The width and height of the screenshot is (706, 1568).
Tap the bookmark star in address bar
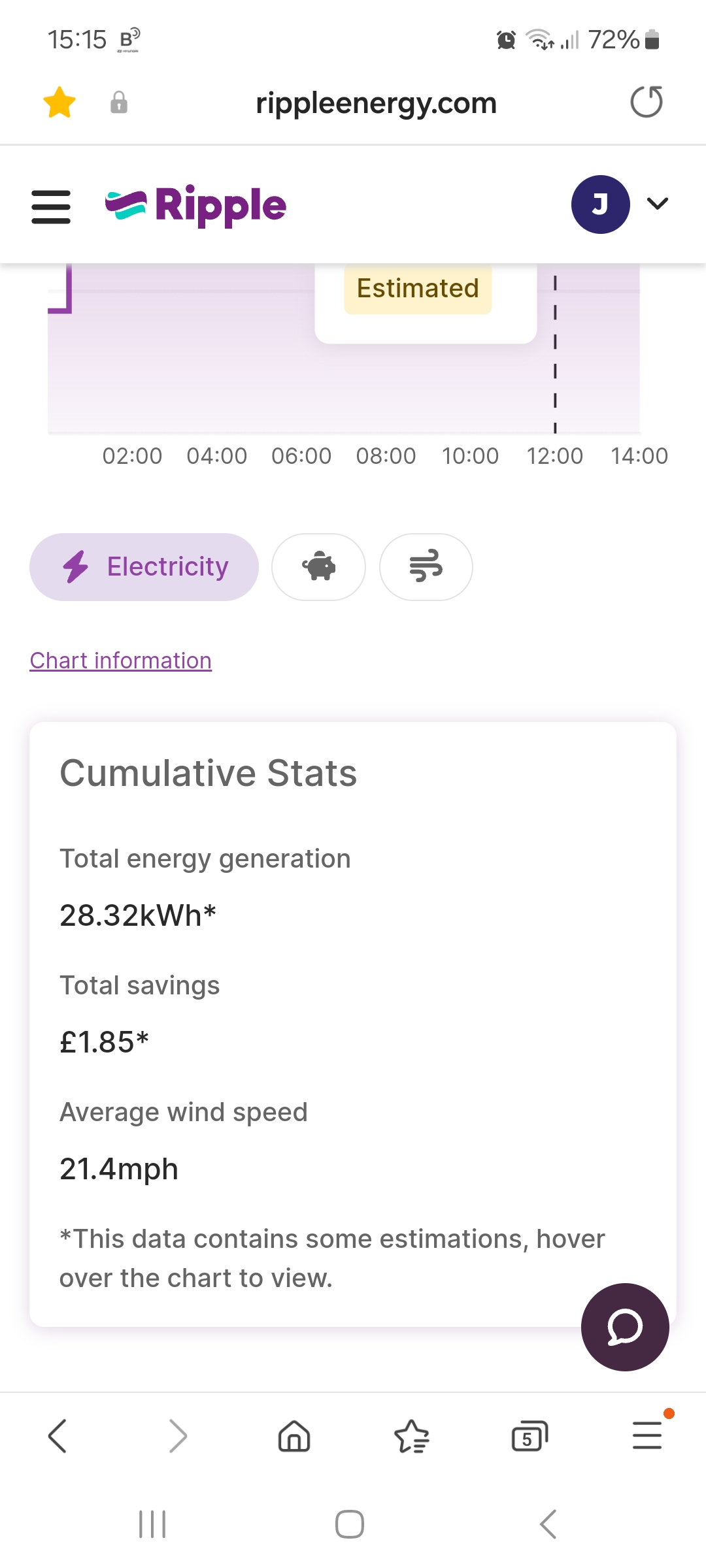click(x=59, y=103)
